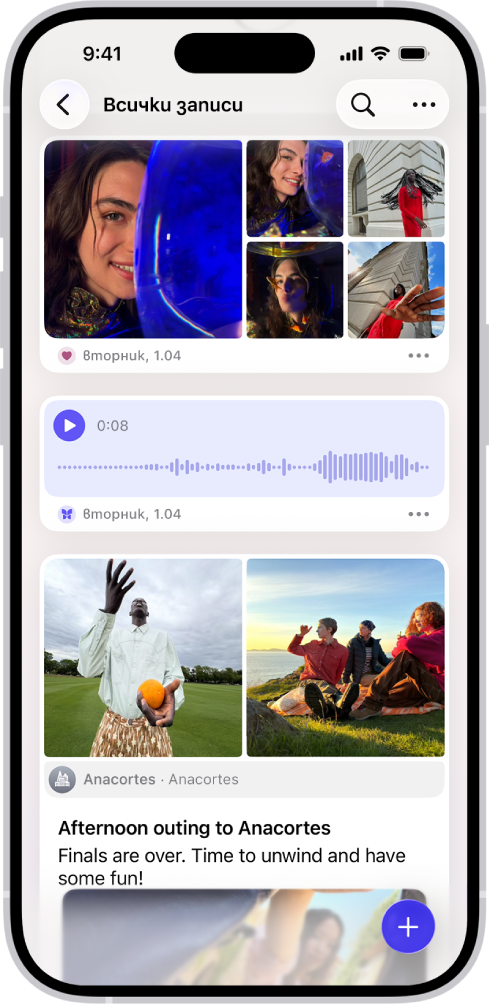489x1008 pixels.
Task: Open the large photo of woman with blue glass
Action: (x=143, y=239)
